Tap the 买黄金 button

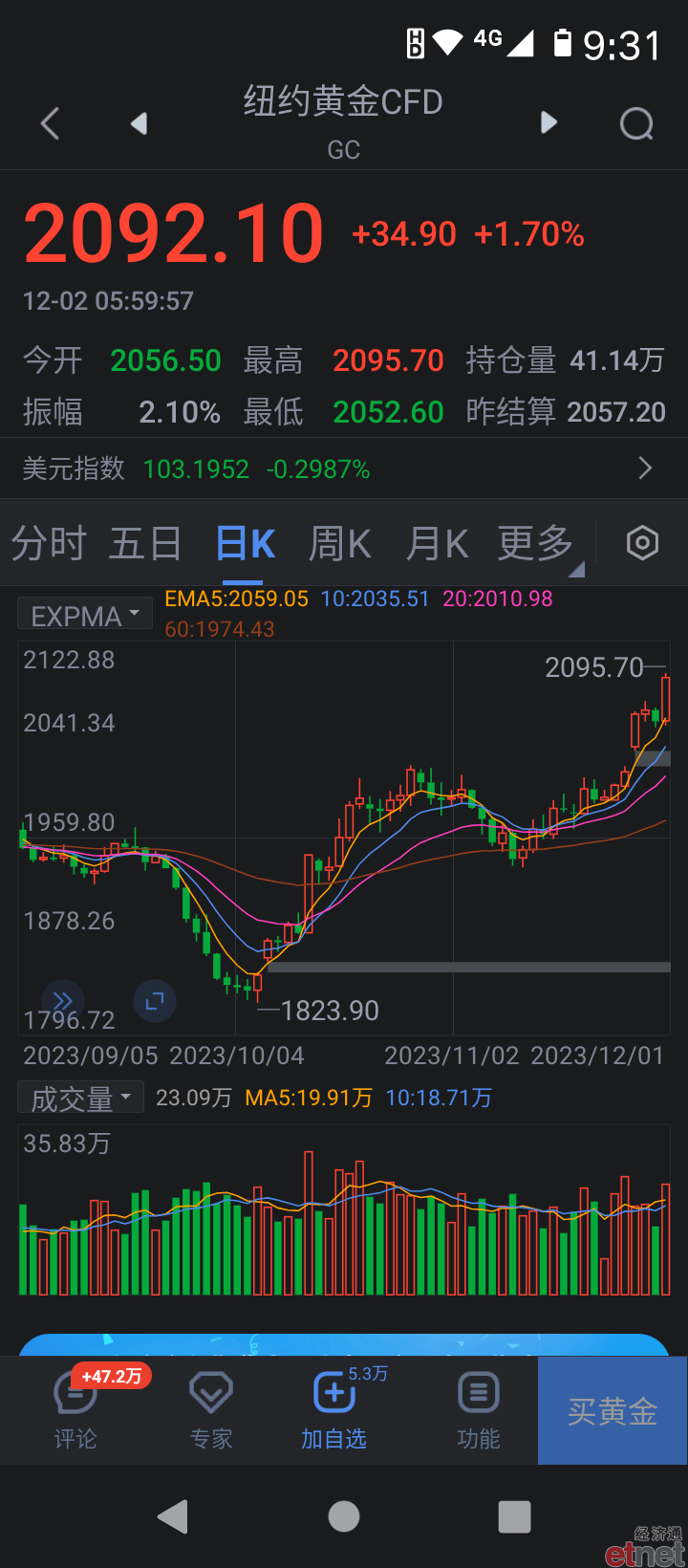(613, 1410)
